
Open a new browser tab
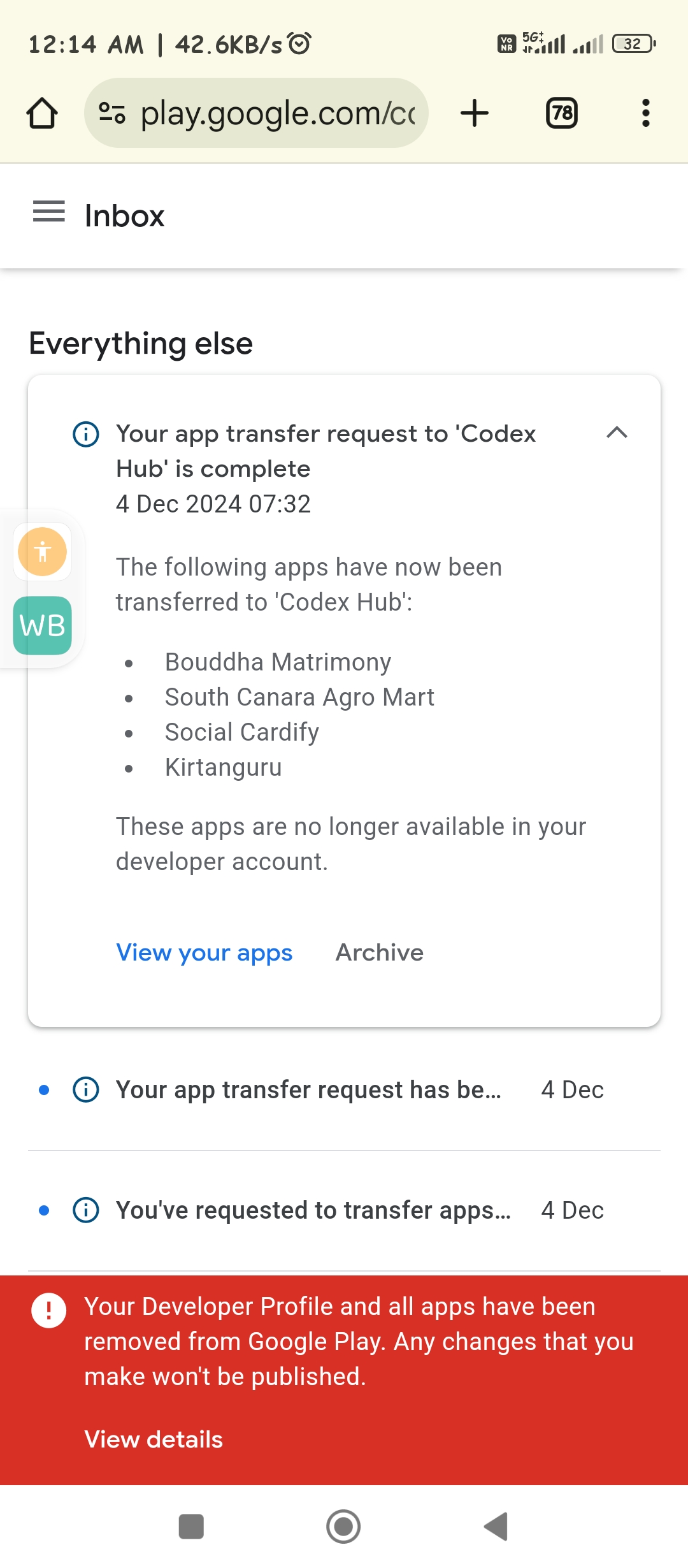pyautogui.click(x=475, y=113)
